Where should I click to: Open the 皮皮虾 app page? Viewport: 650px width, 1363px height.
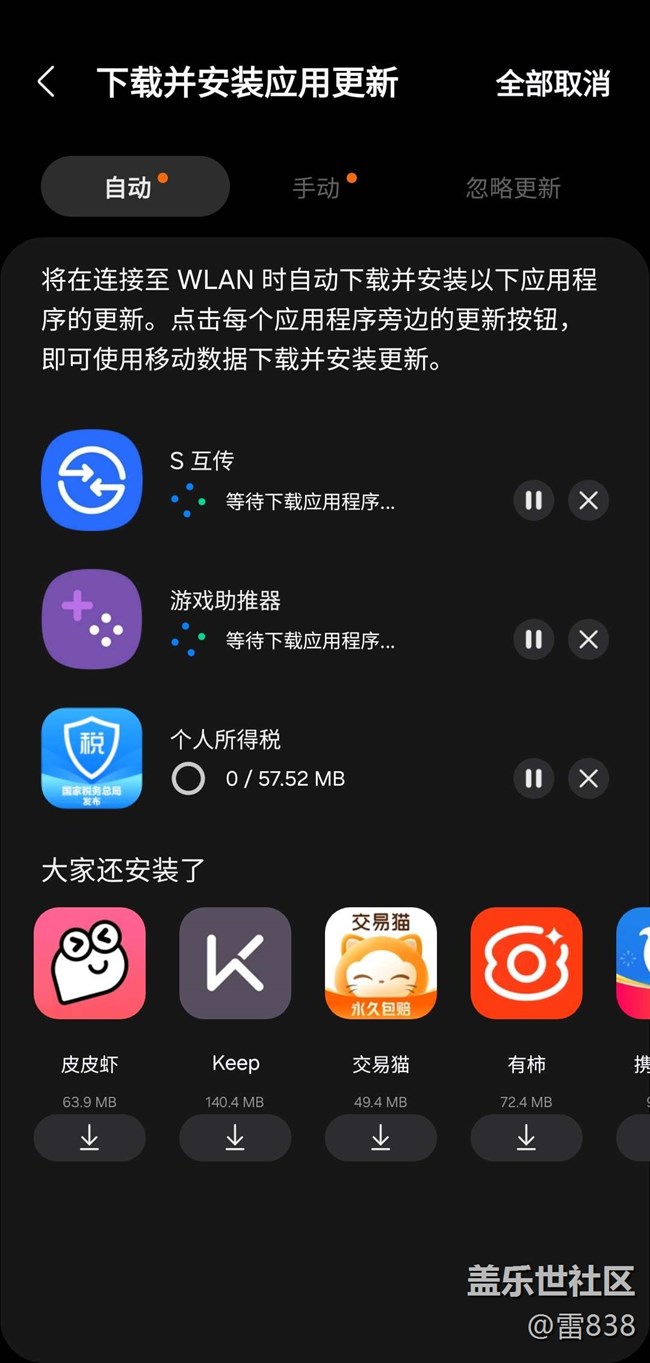pos(90,963)
